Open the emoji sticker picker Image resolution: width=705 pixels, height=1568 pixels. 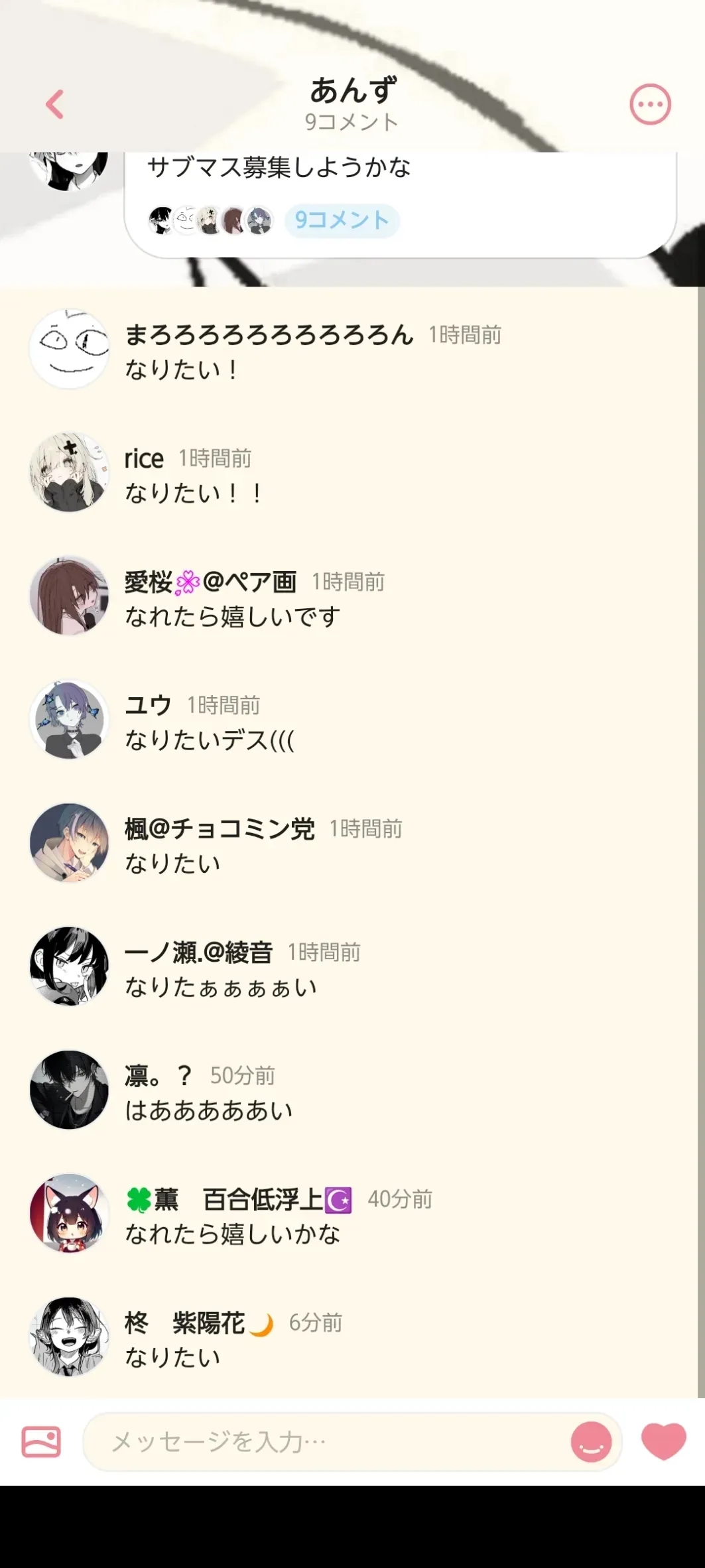coord(591,1441)
